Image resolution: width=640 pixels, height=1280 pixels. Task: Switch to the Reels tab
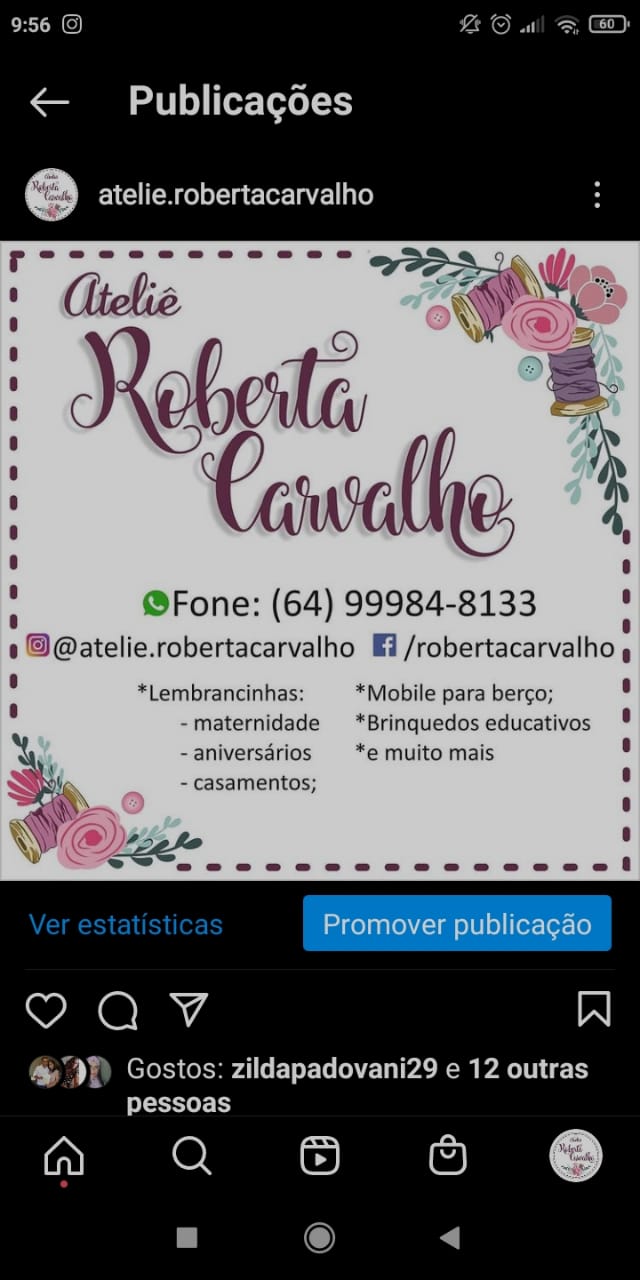tap(320, 1156)
